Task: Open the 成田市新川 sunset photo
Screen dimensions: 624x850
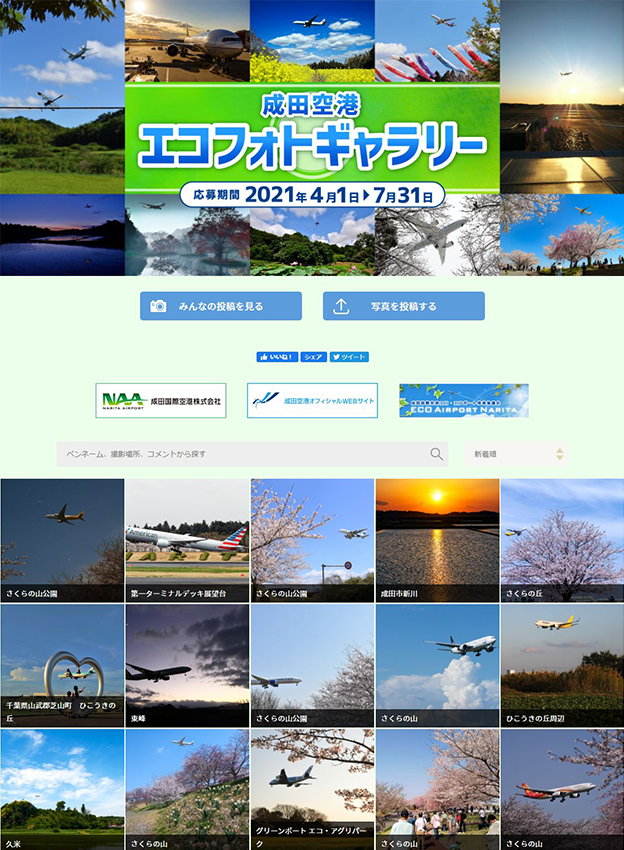Action: (x=437, y=540)
